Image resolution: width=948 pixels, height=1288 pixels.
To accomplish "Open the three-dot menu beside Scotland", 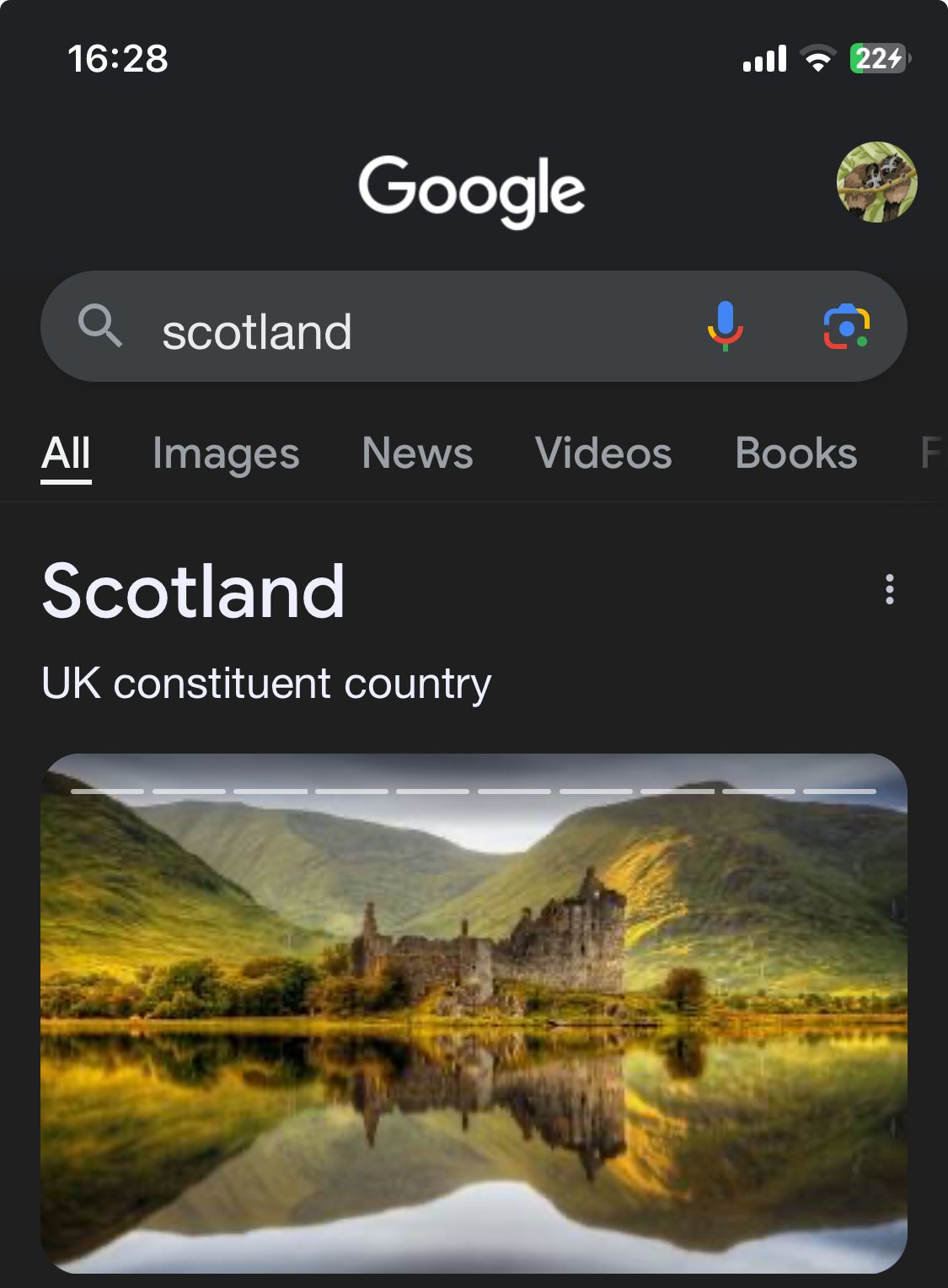I will coord(889,589).
